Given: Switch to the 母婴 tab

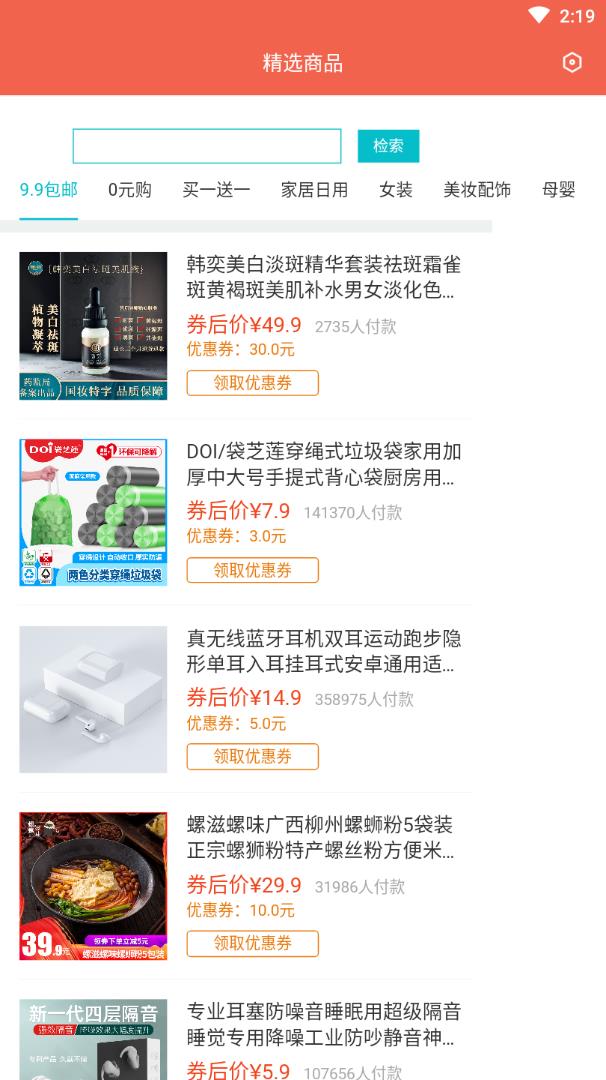Looking at the screenshot, I should click(x=559, y=189).
